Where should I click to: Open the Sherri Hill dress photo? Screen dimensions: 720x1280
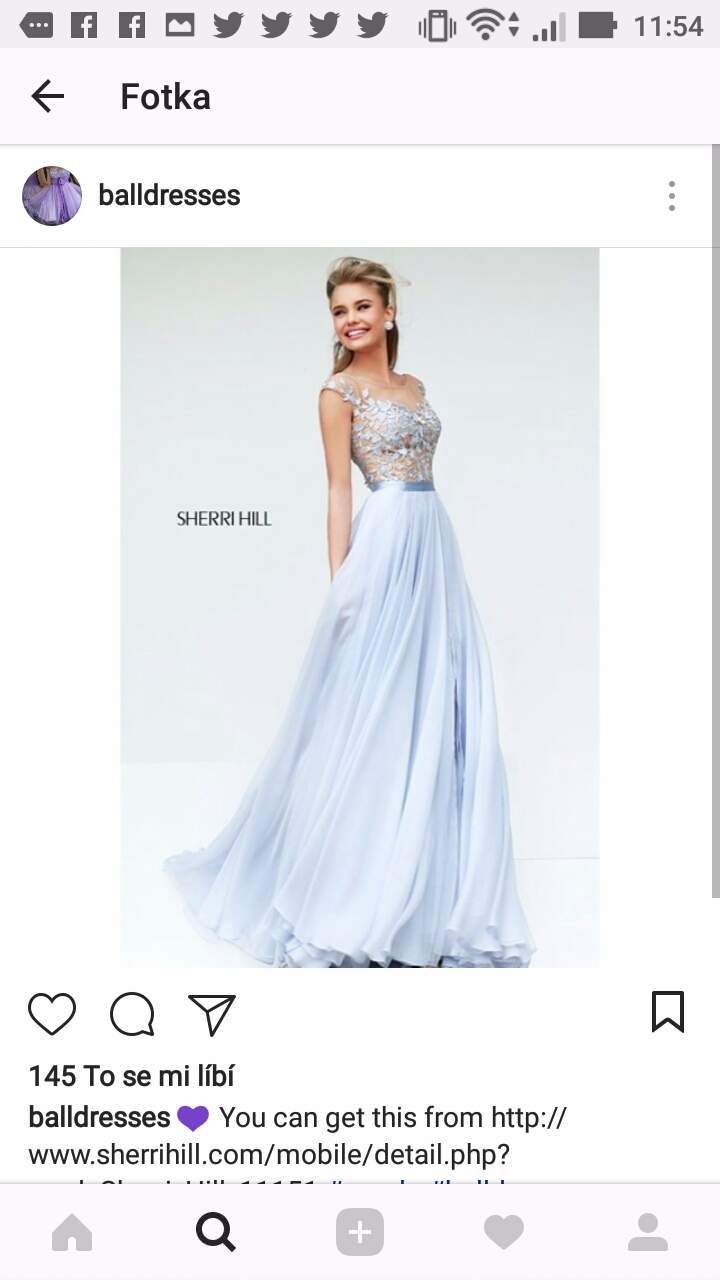[360, 608]
